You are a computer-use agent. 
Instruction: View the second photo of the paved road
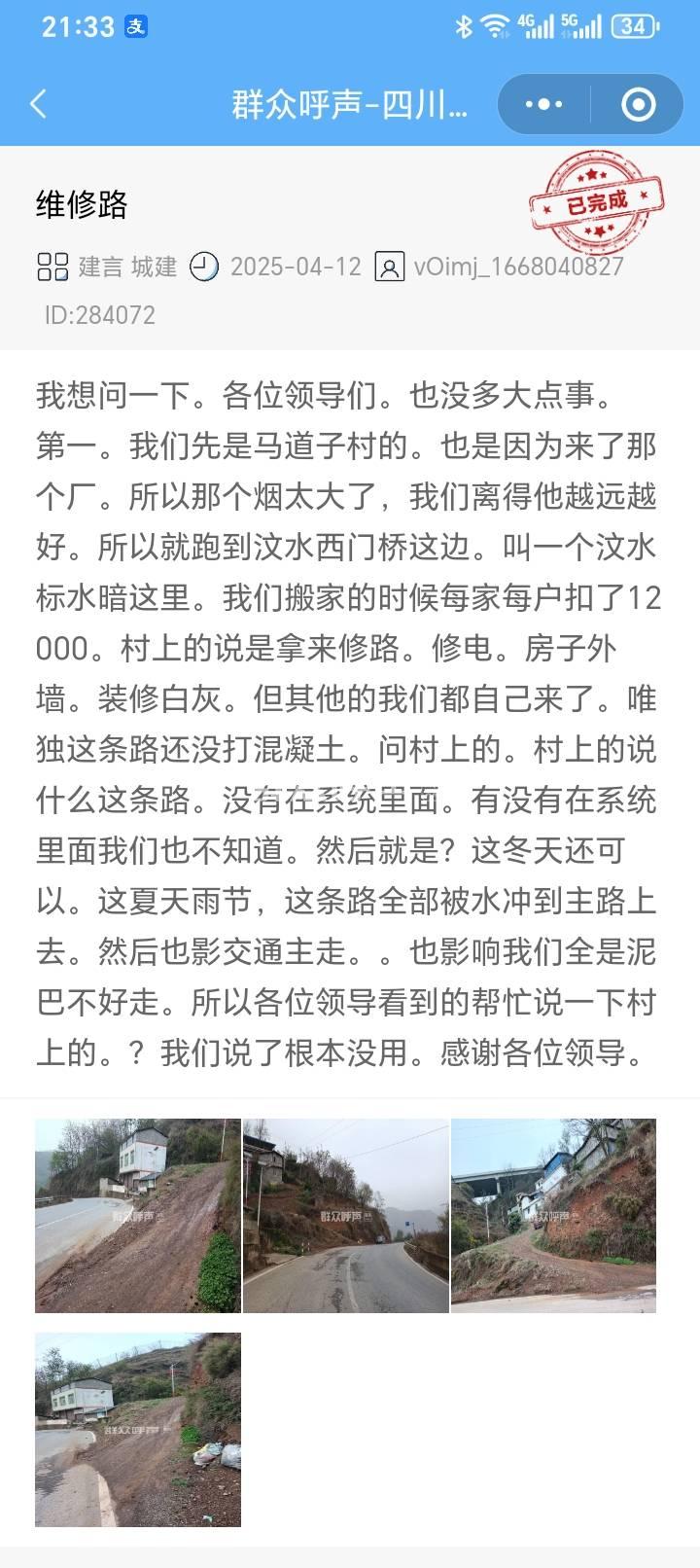[346, 1215]
